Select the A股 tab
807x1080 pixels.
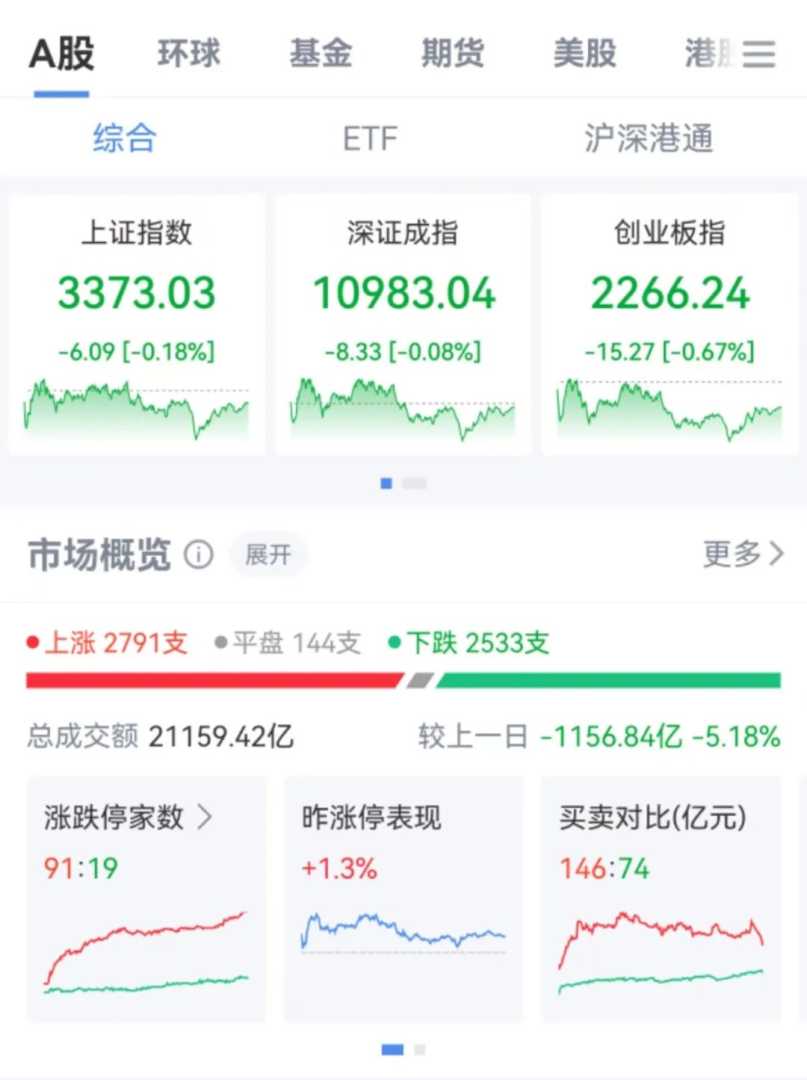(x=62, y=54)
